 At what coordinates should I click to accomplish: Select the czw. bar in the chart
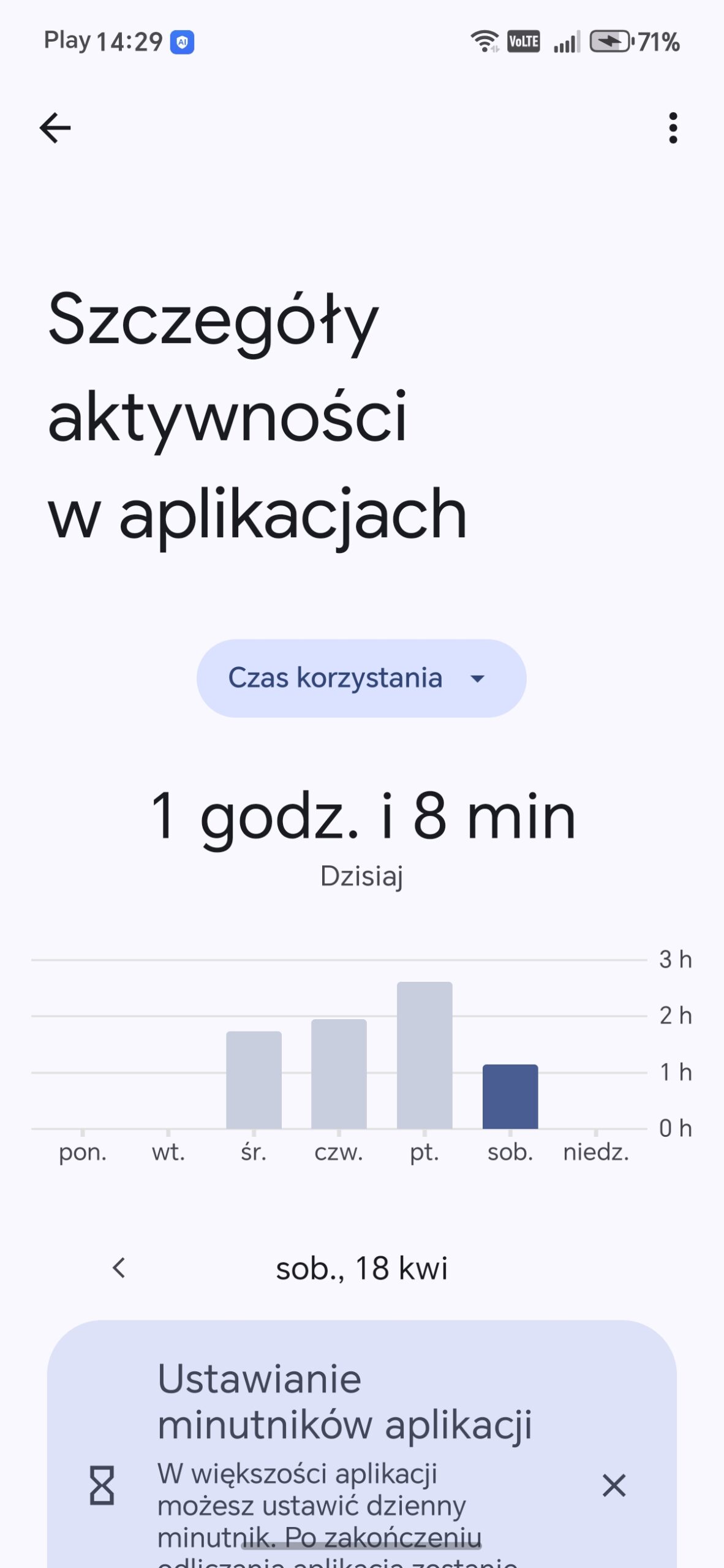(x=339, y=1074)
